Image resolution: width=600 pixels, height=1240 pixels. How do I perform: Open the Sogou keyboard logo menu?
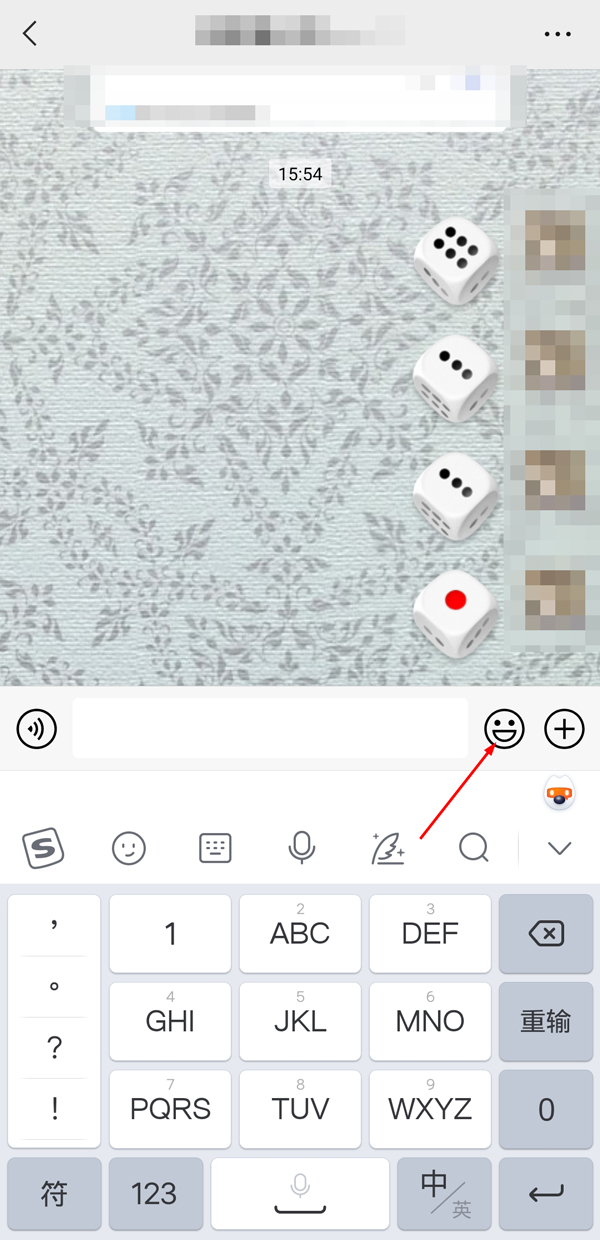click(x=43, y=849)
